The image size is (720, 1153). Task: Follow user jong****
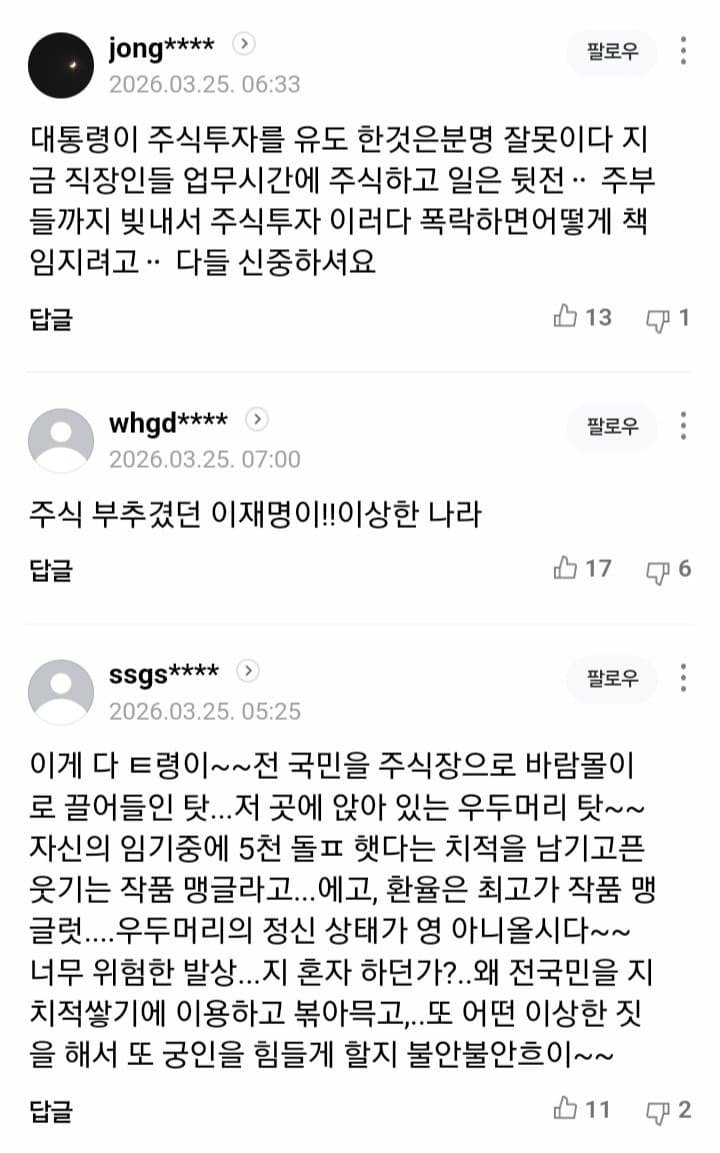[612, 52]
